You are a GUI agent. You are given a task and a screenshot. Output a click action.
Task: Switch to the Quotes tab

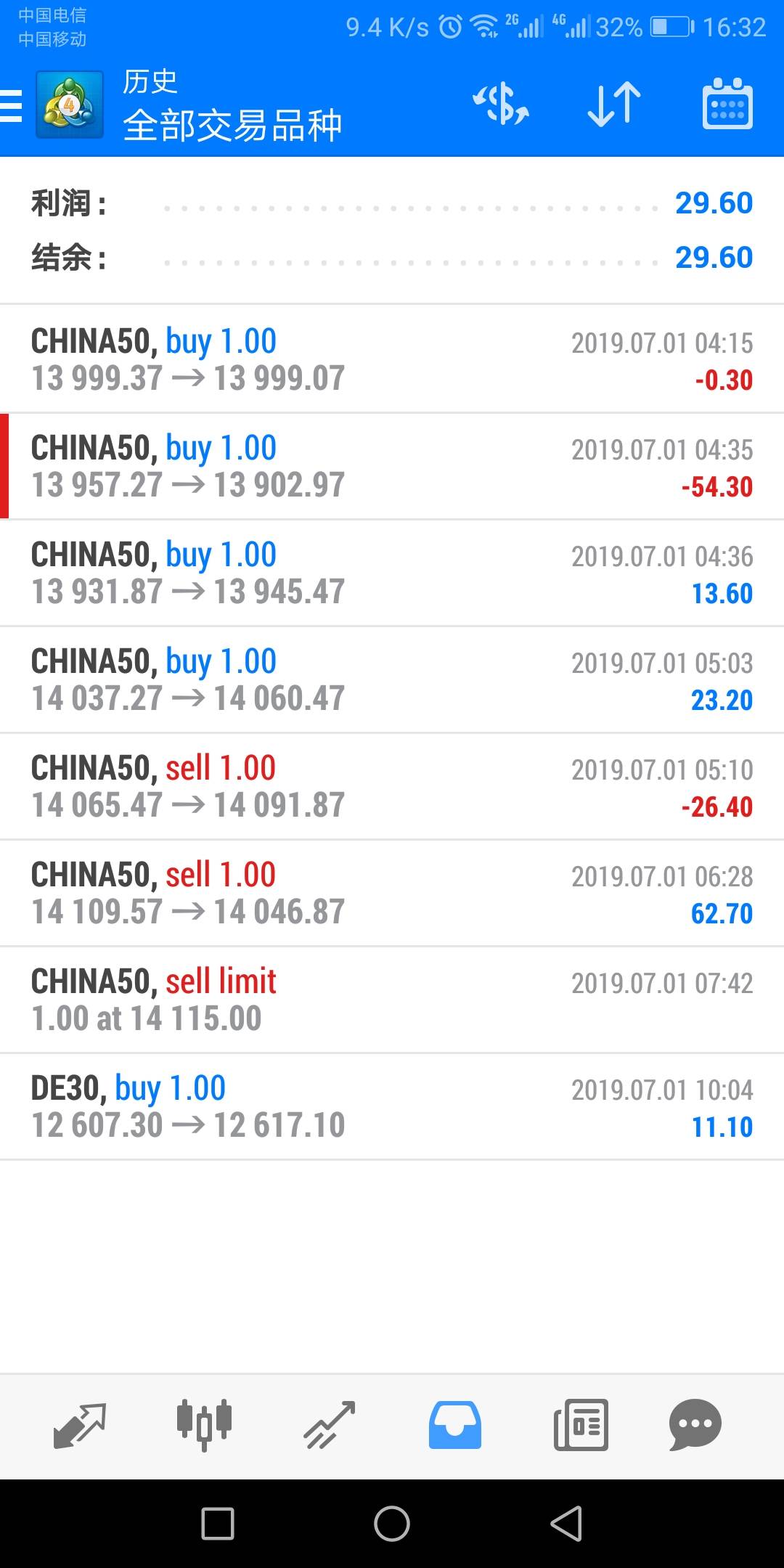click(x=80, y=1425)
